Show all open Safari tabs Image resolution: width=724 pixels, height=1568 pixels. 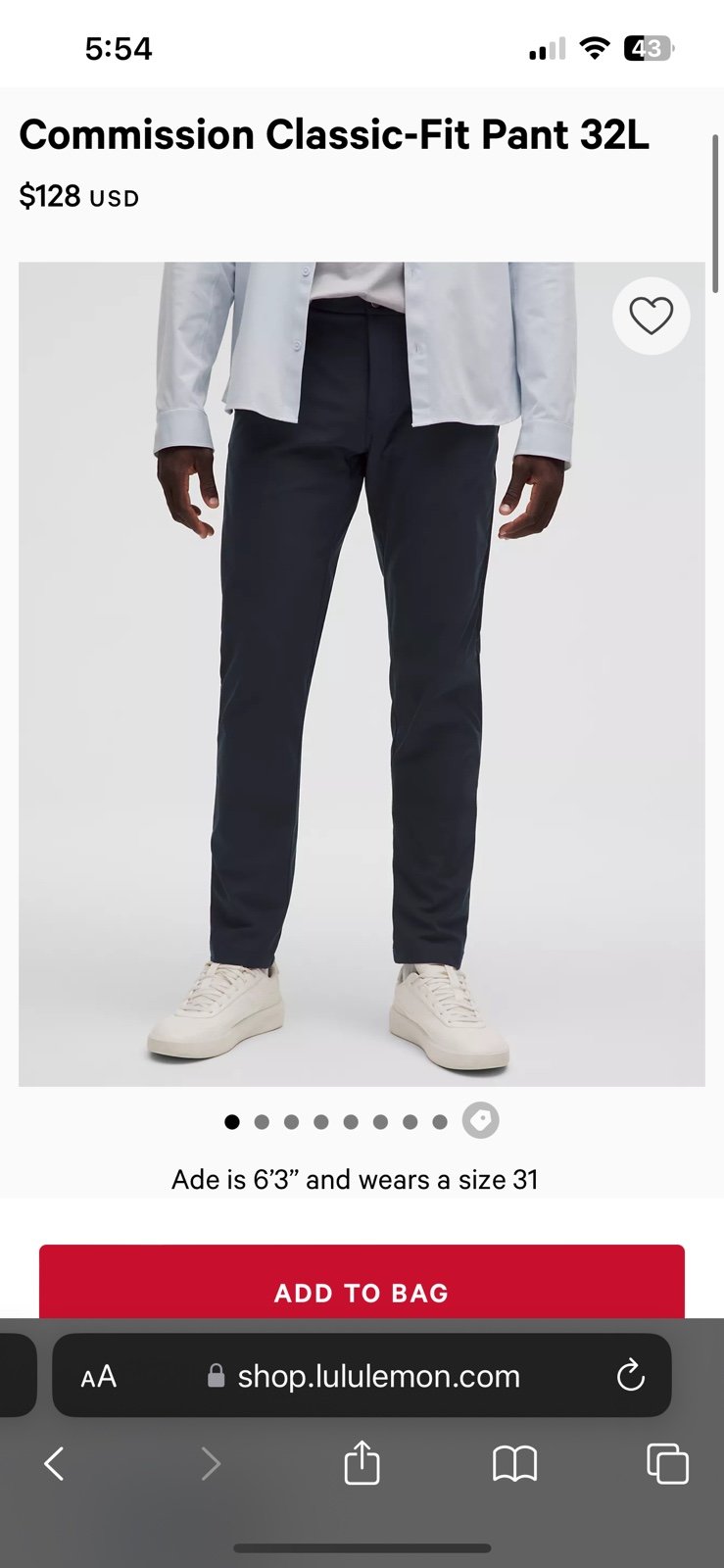point(667,1464)
